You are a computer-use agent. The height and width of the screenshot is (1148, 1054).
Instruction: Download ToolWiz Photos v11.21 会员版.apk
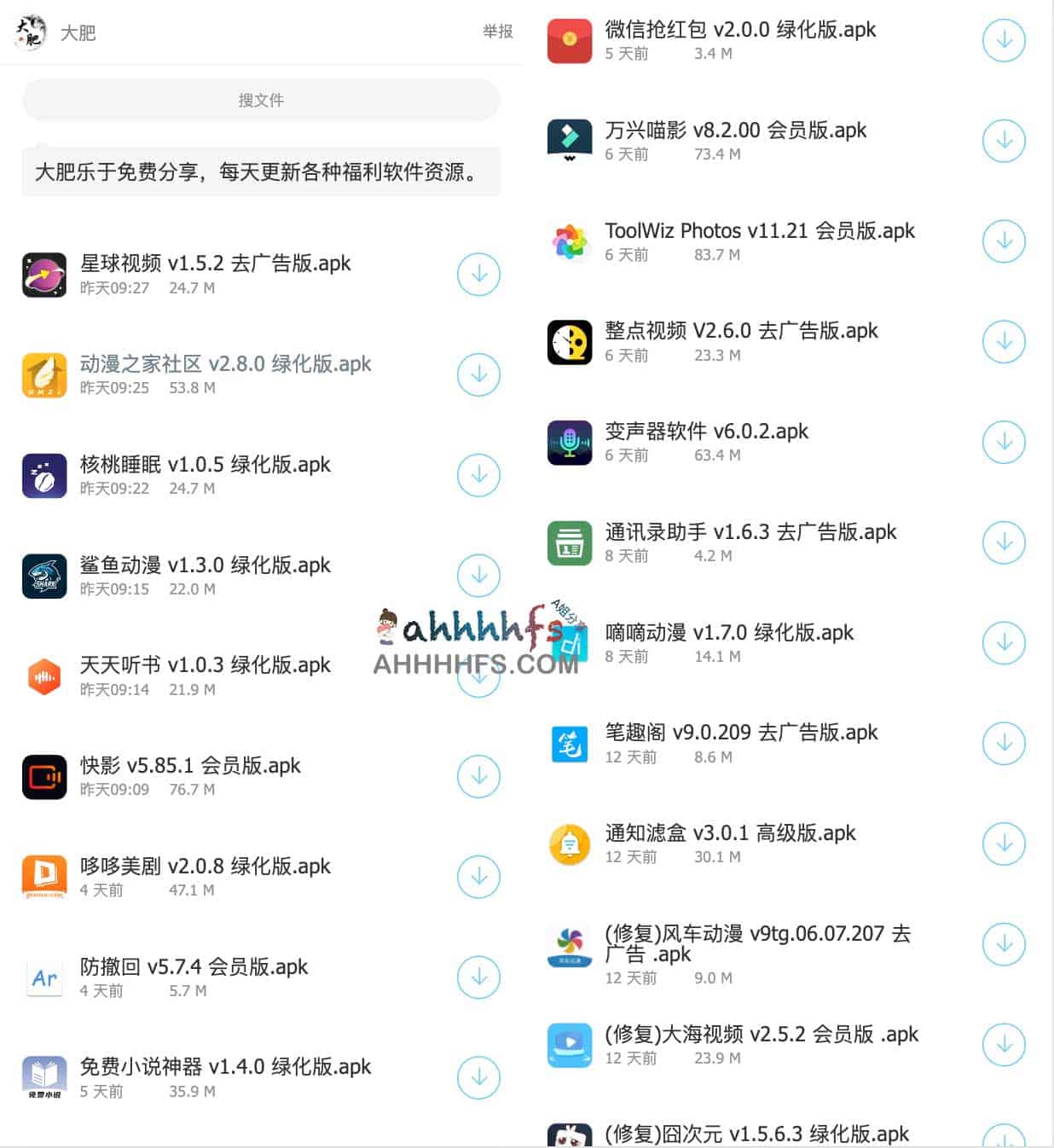coord(1004,241)
